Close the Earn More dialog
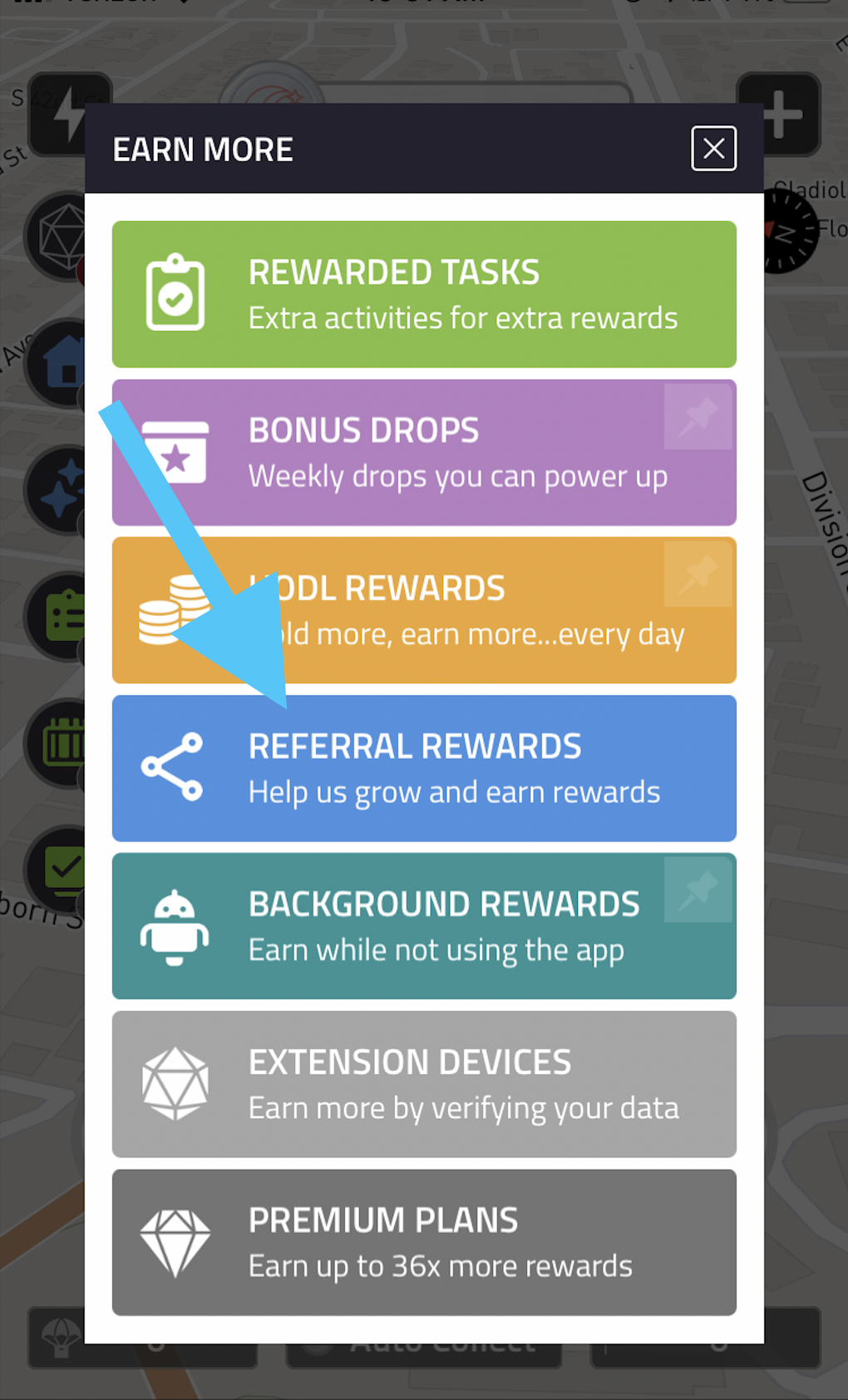The width and height of the screenshot is (848, 1400). pyautogui.click(x=713, y=149)
